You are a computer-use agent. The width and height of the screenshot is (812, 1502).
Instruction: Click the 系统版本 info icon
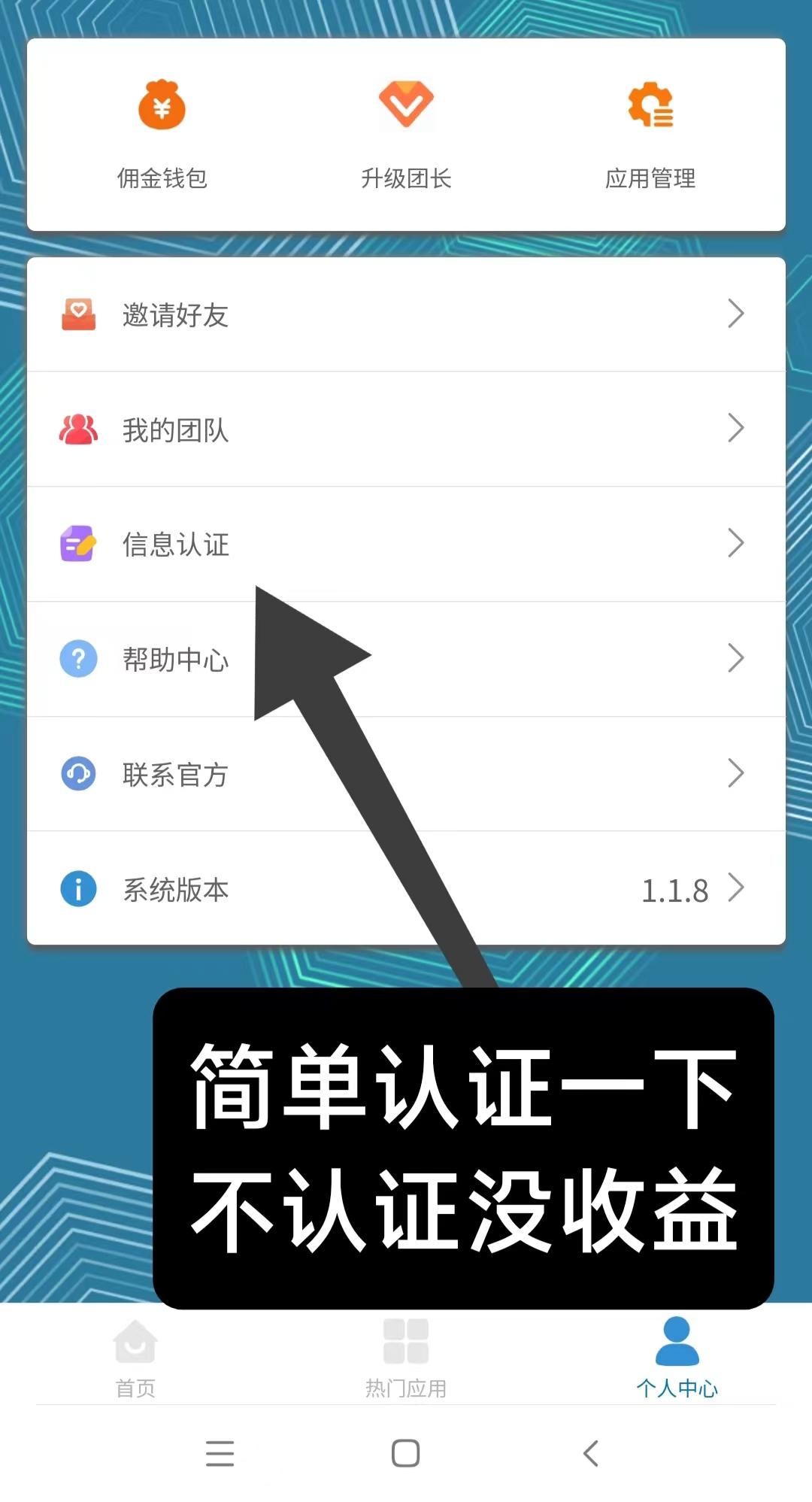(77, 888)
